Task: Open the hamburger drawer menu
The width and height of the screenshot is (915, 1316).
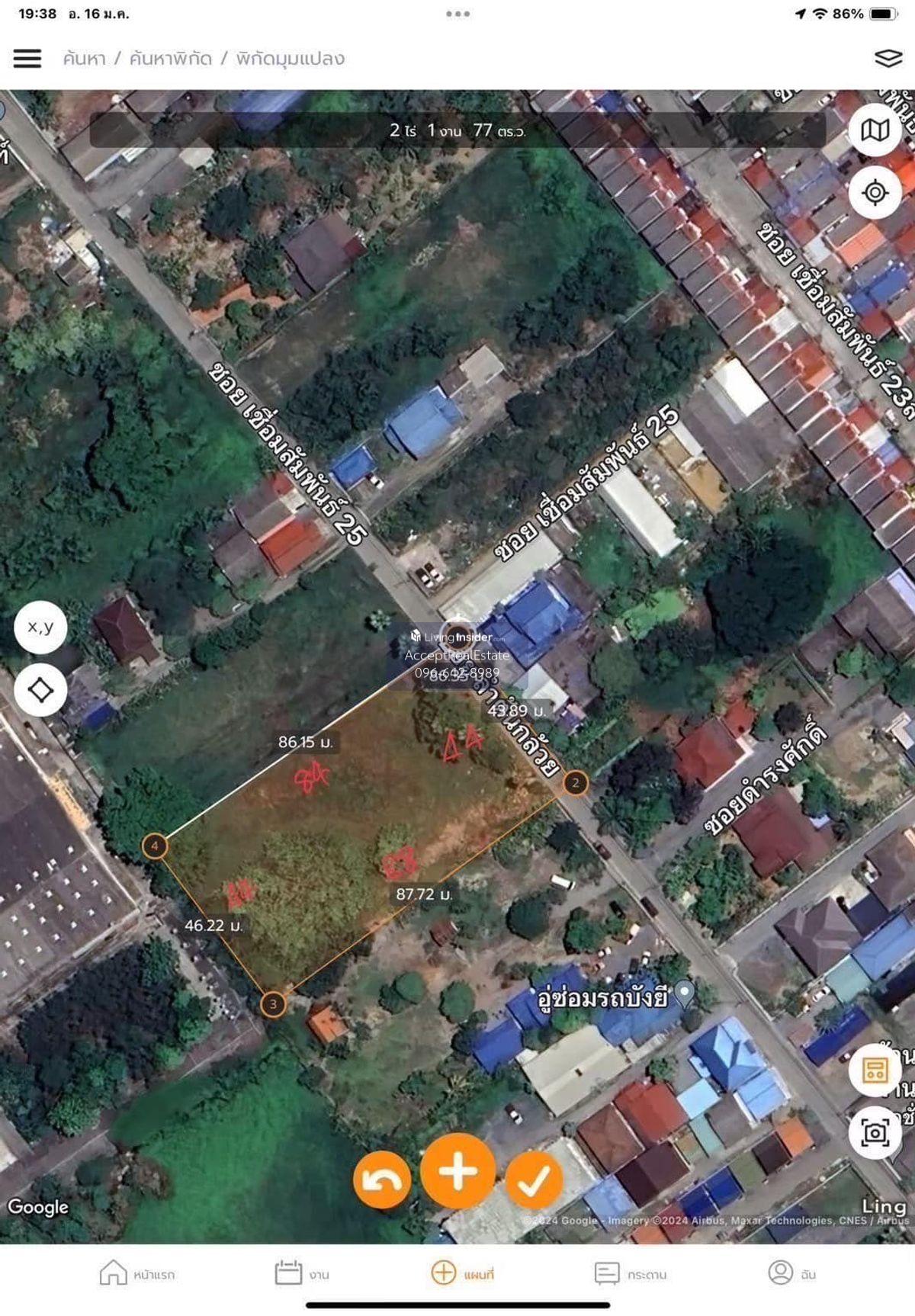Action: [27, 59]
